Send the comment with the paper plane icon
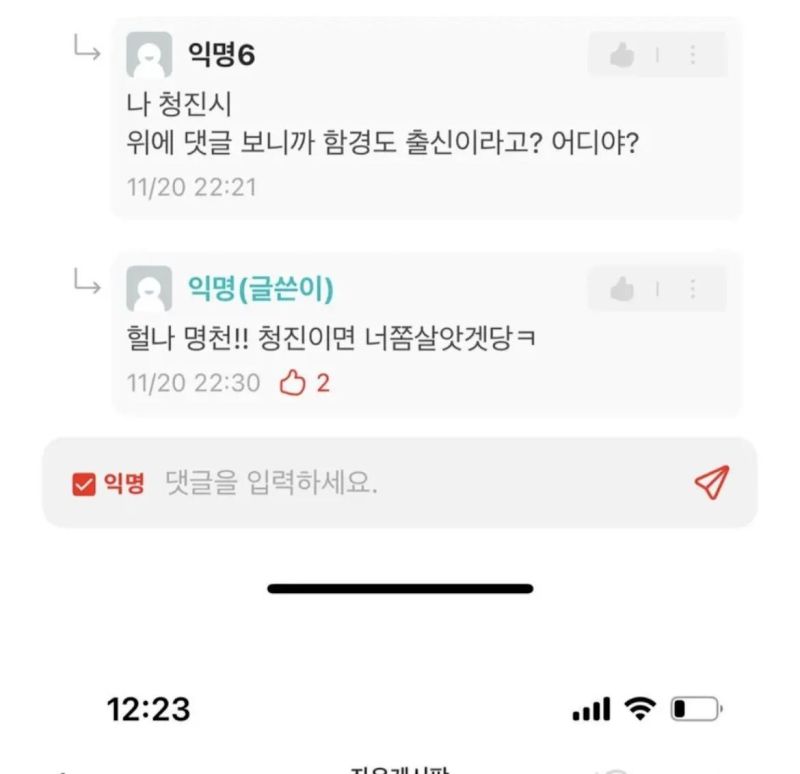800x774 pixels. click(711, 483)
